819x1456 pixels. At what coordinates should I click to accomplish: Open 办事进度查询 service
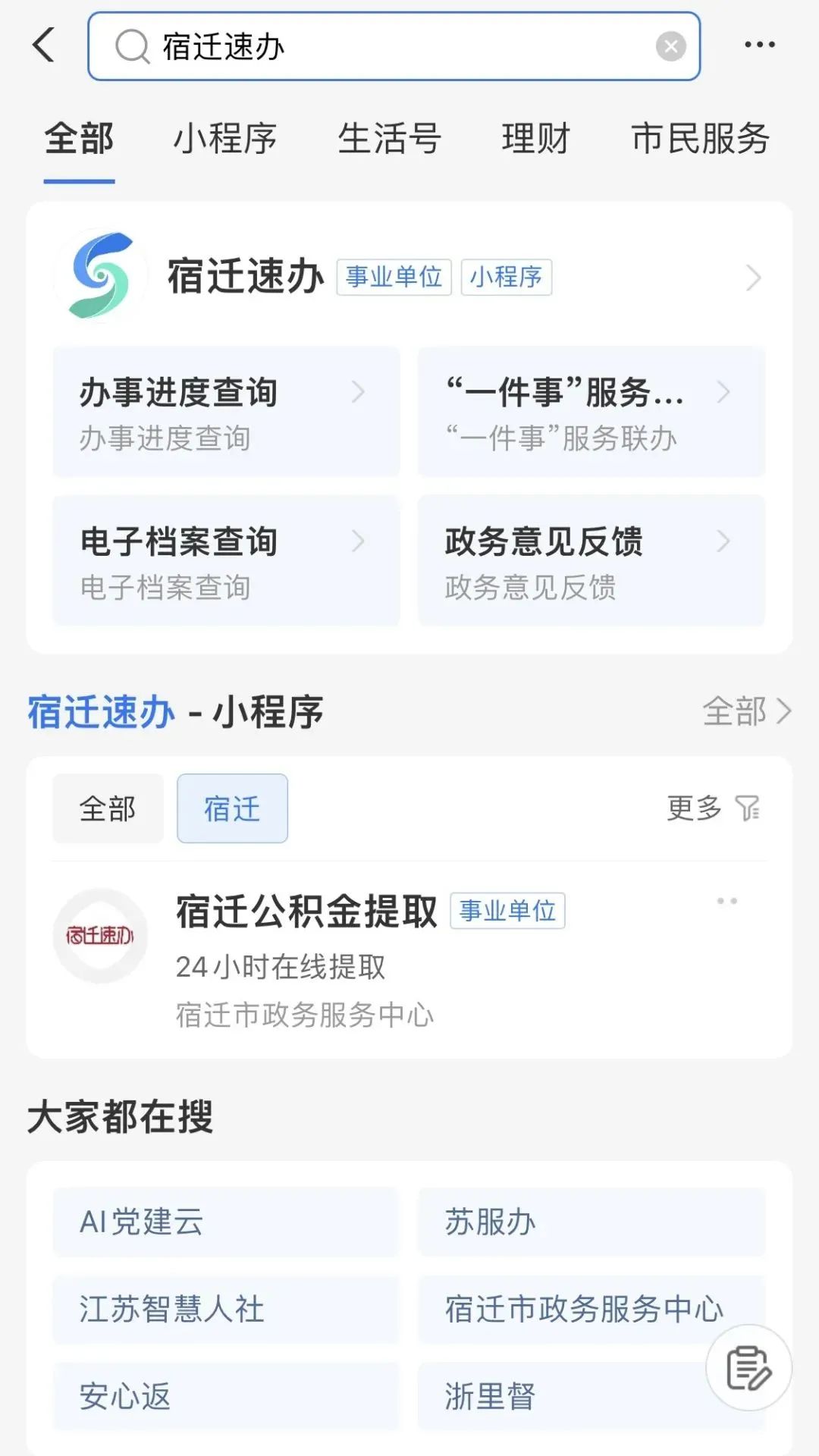point(226,412)
